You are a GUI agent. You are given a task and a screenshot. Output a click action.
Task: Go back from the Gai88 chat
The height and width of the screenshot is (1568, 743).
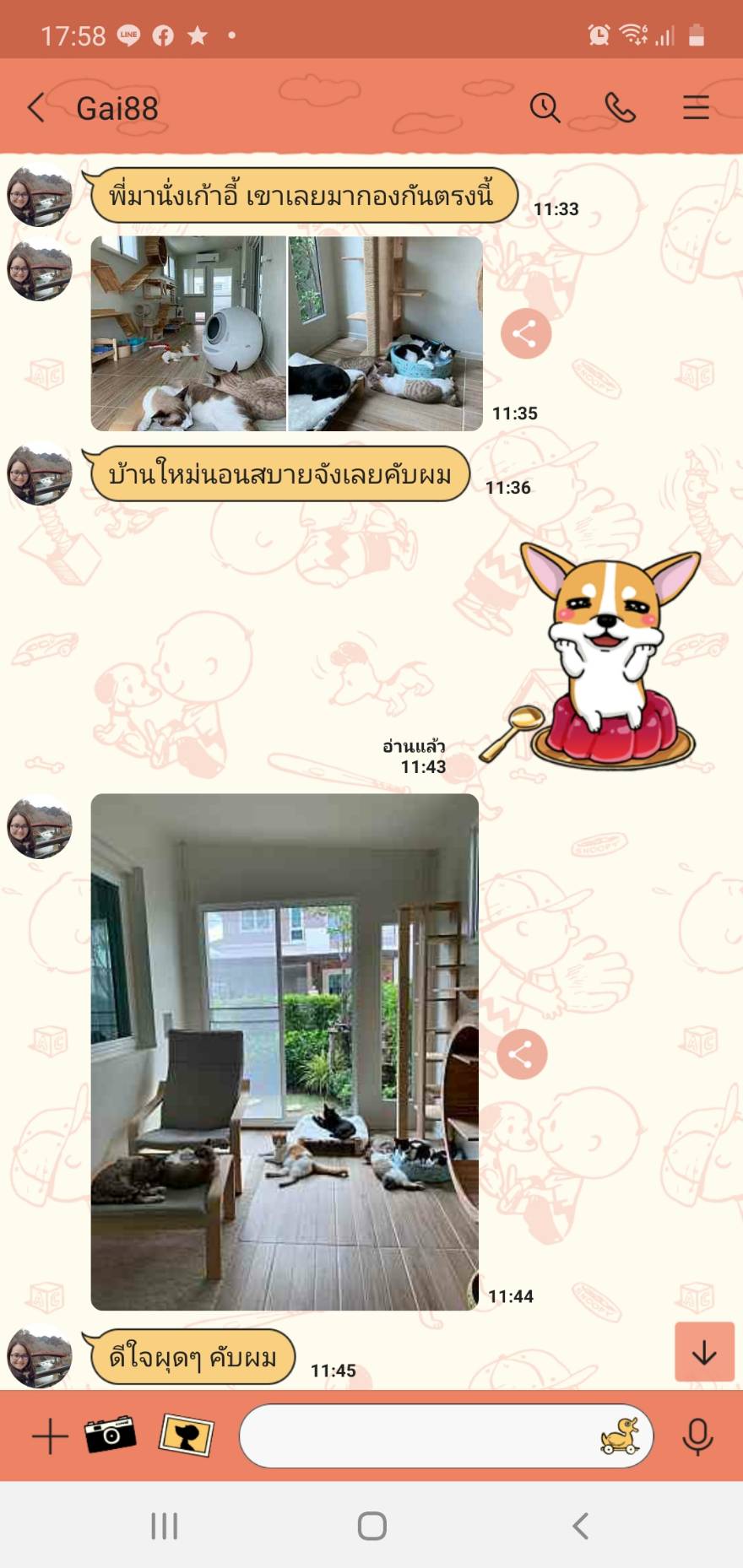coord(36,108)
